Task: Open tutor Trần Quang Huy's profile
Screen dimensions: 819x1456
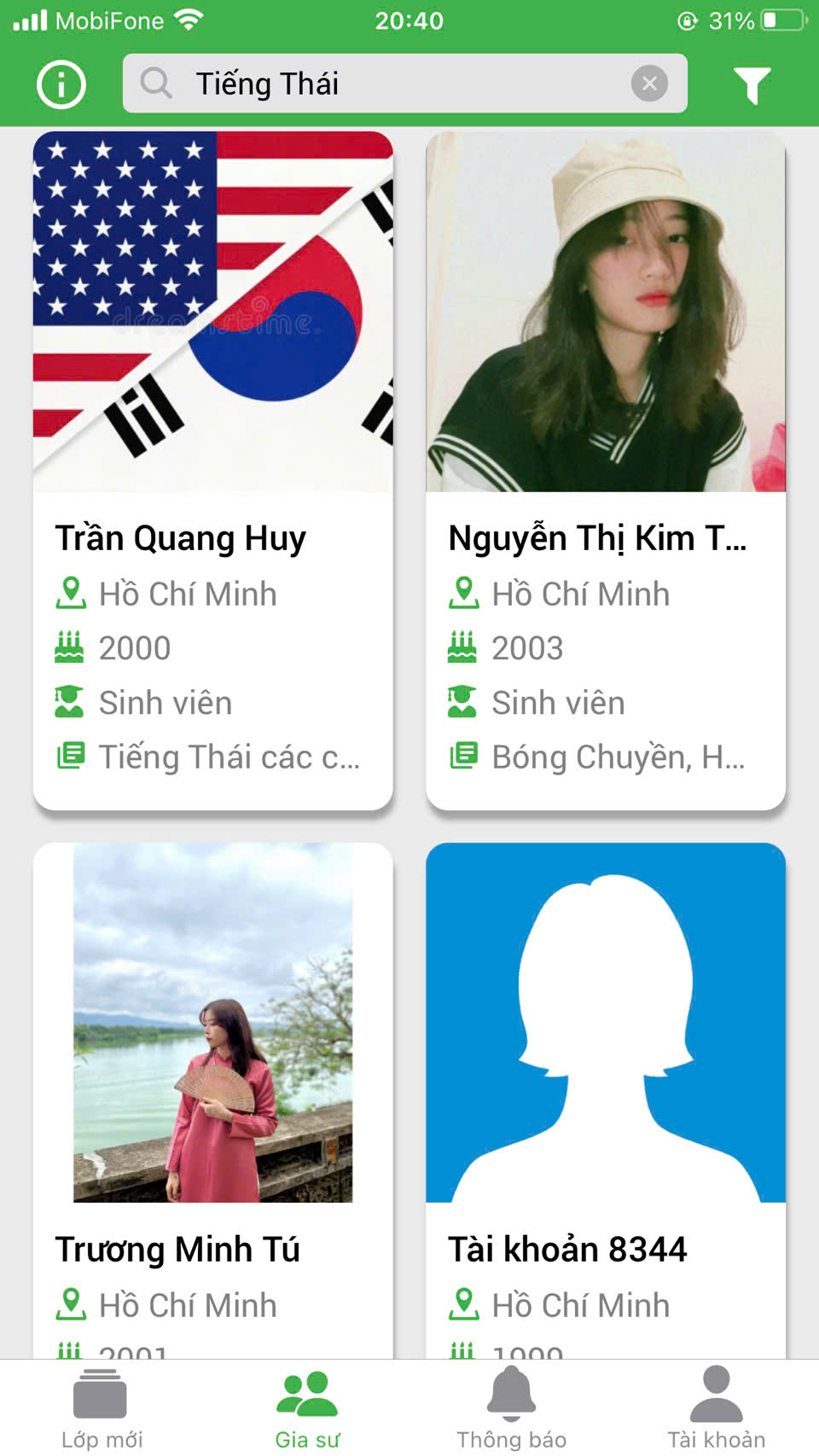Action: pyautogui.click(x=212, y=469)
